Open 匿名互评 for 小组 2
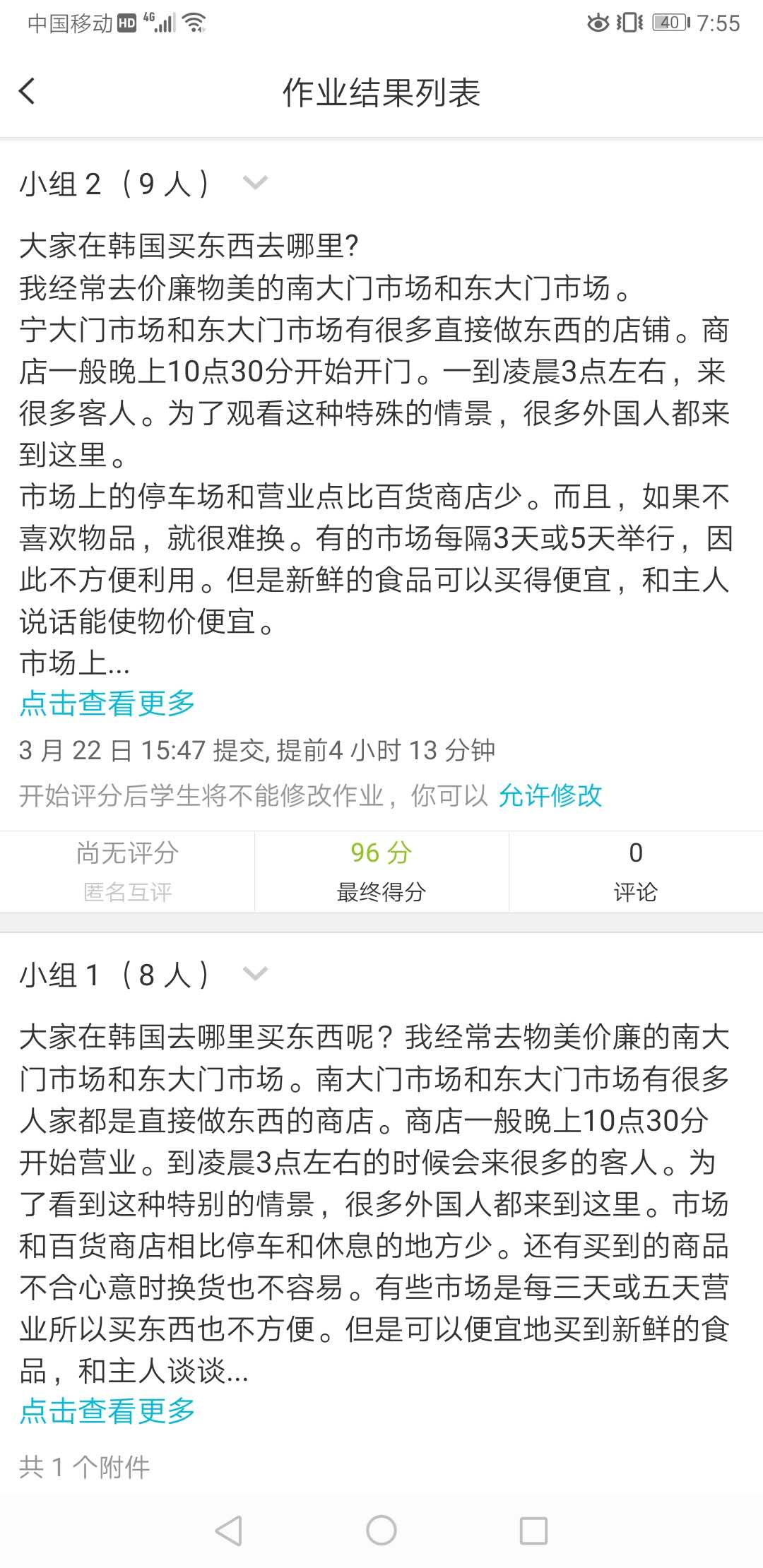 pyautogui.click(x=127, y=872)
